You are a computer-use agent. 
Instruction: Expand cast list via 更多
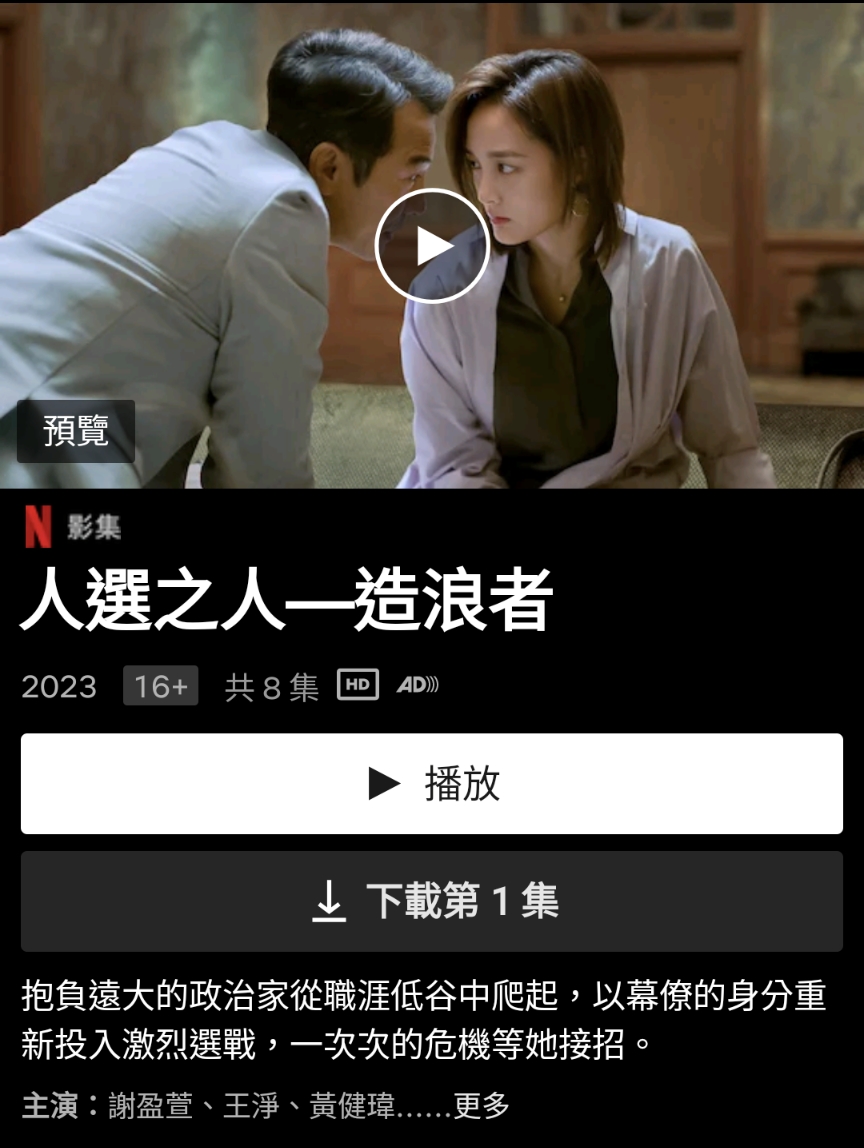click(482, 1105)
